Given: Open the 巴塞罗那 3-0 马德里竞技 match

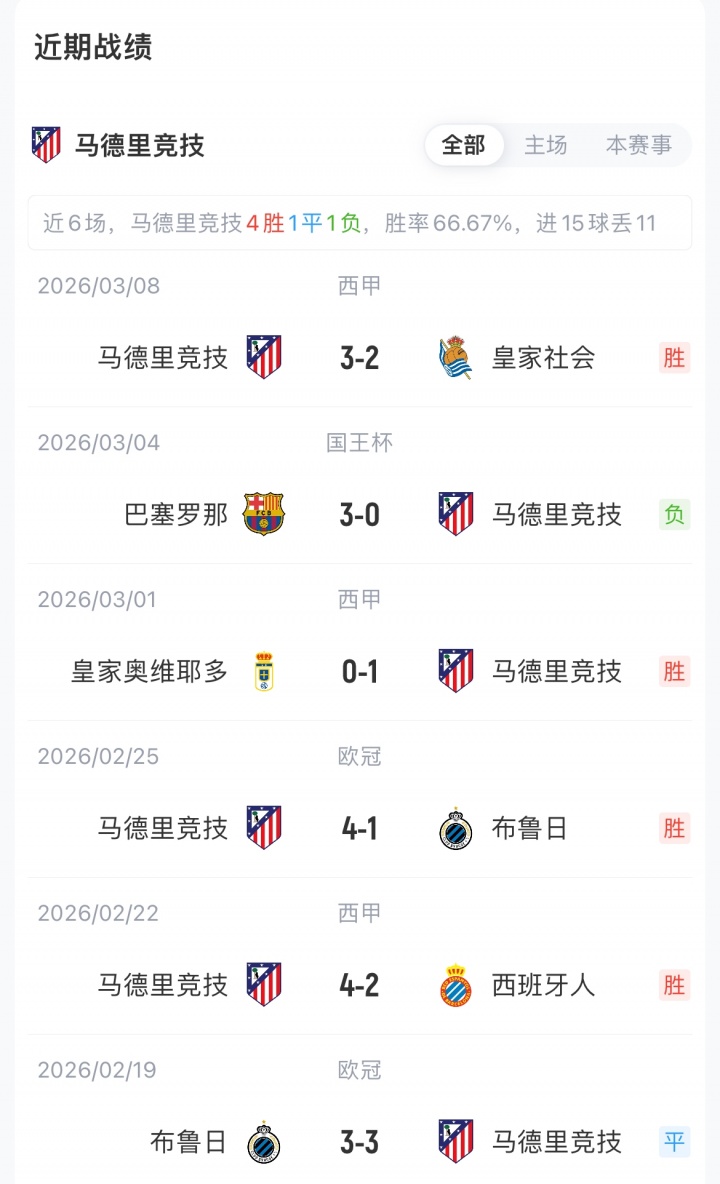Looking at the screenshot, I should (360, 514).
